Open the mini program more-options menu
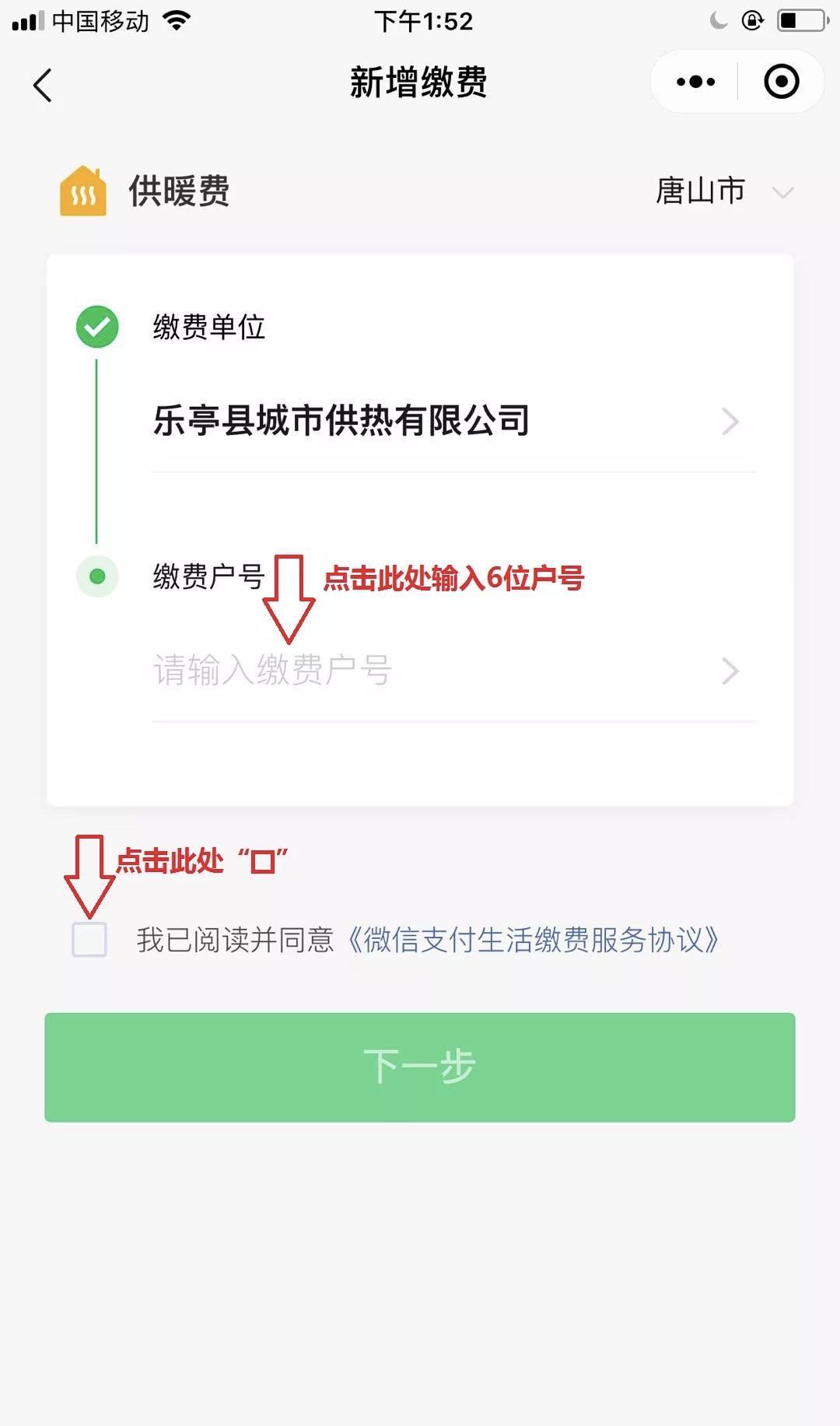Screen dimensions: 840x1426 click(695, 82)
